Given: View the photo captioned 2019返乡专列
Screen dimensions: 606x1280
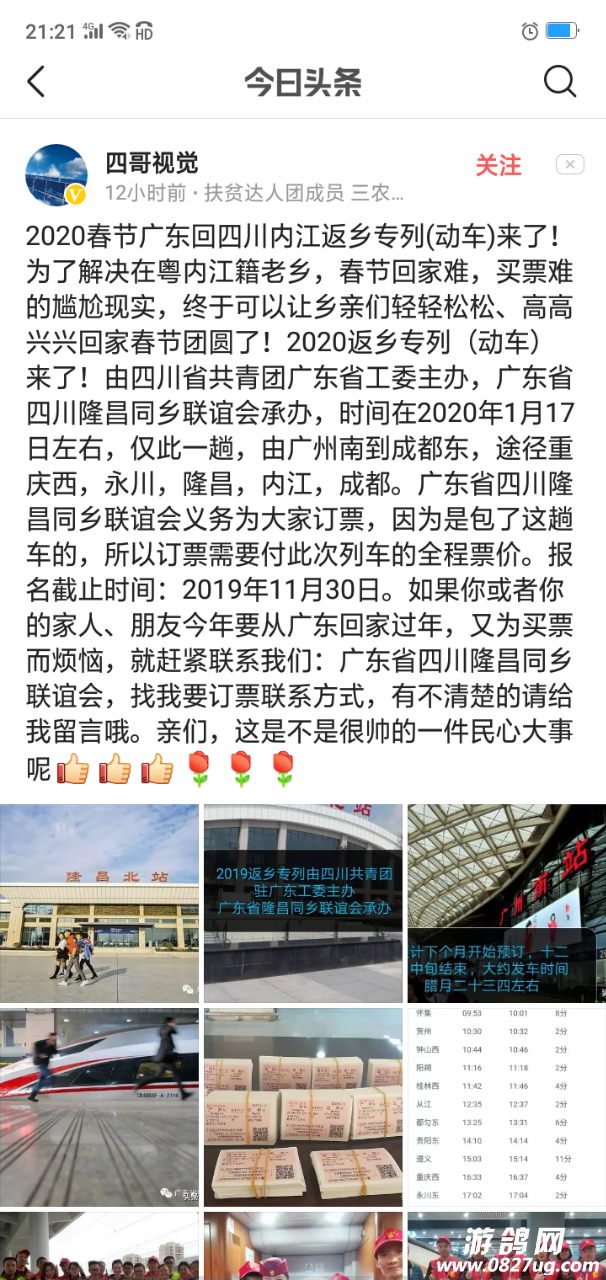Looking at the screenshot, I should (x=303, y=903).
